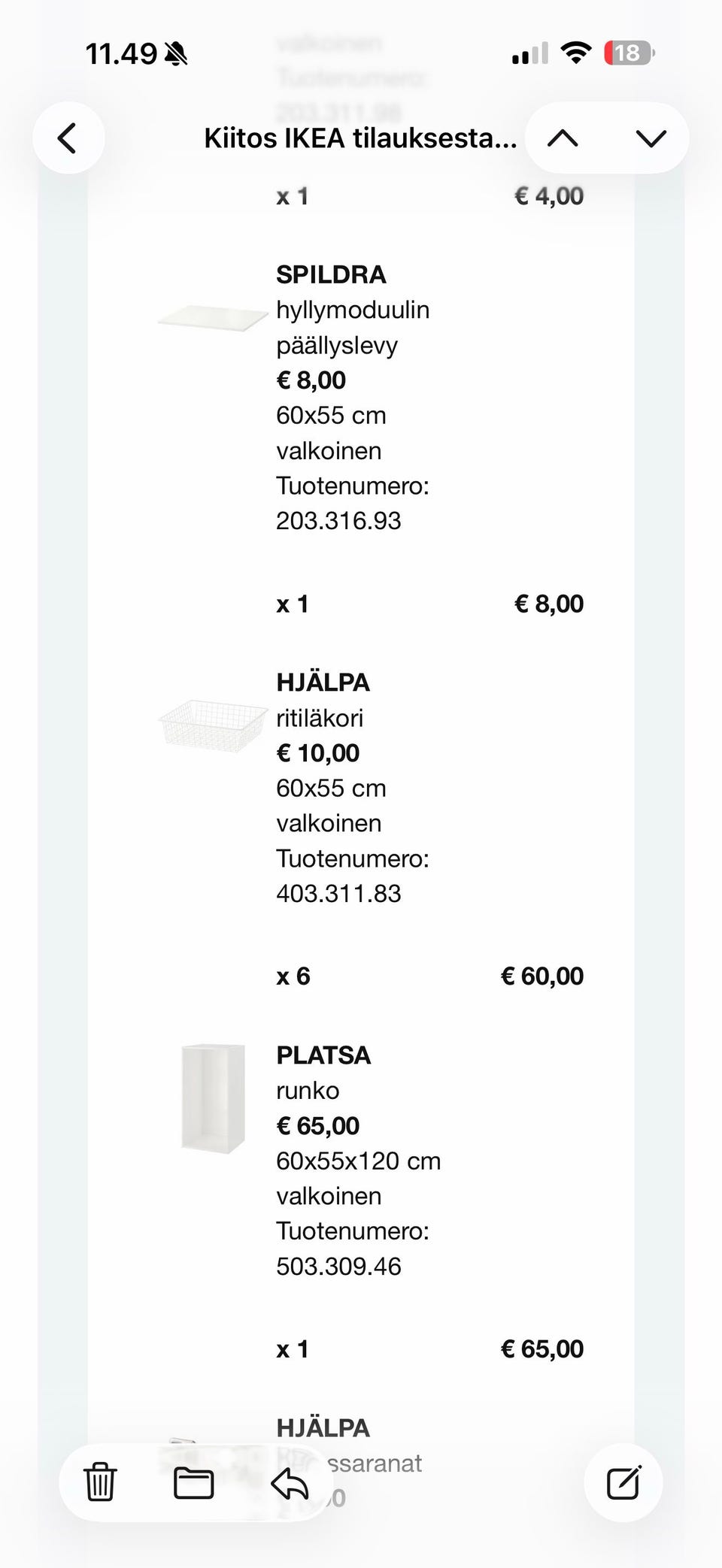
Task: Tap the HJÄLPA wire basket thumbnail
Action: (x=213, y=724)
